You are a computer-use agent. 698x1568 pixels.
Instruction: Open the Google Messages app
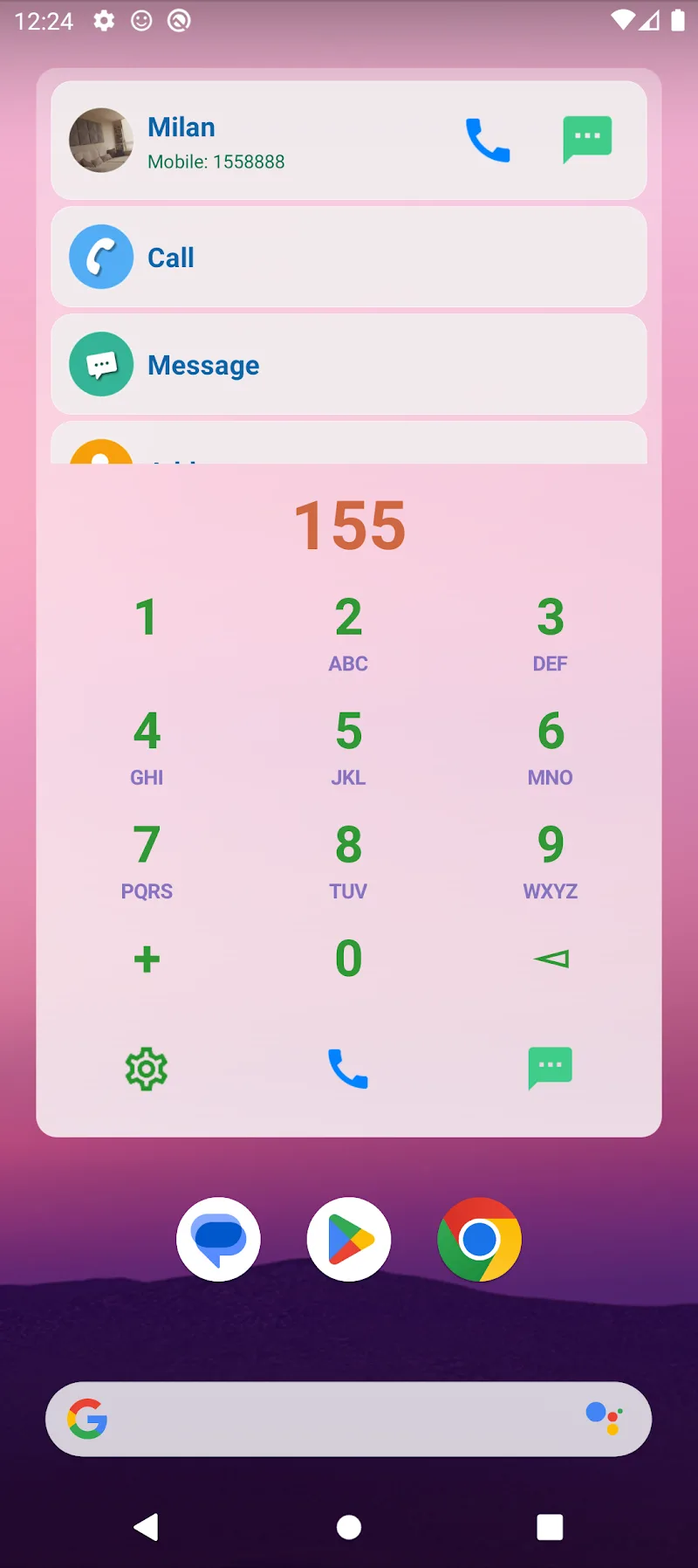[218, 1240]
